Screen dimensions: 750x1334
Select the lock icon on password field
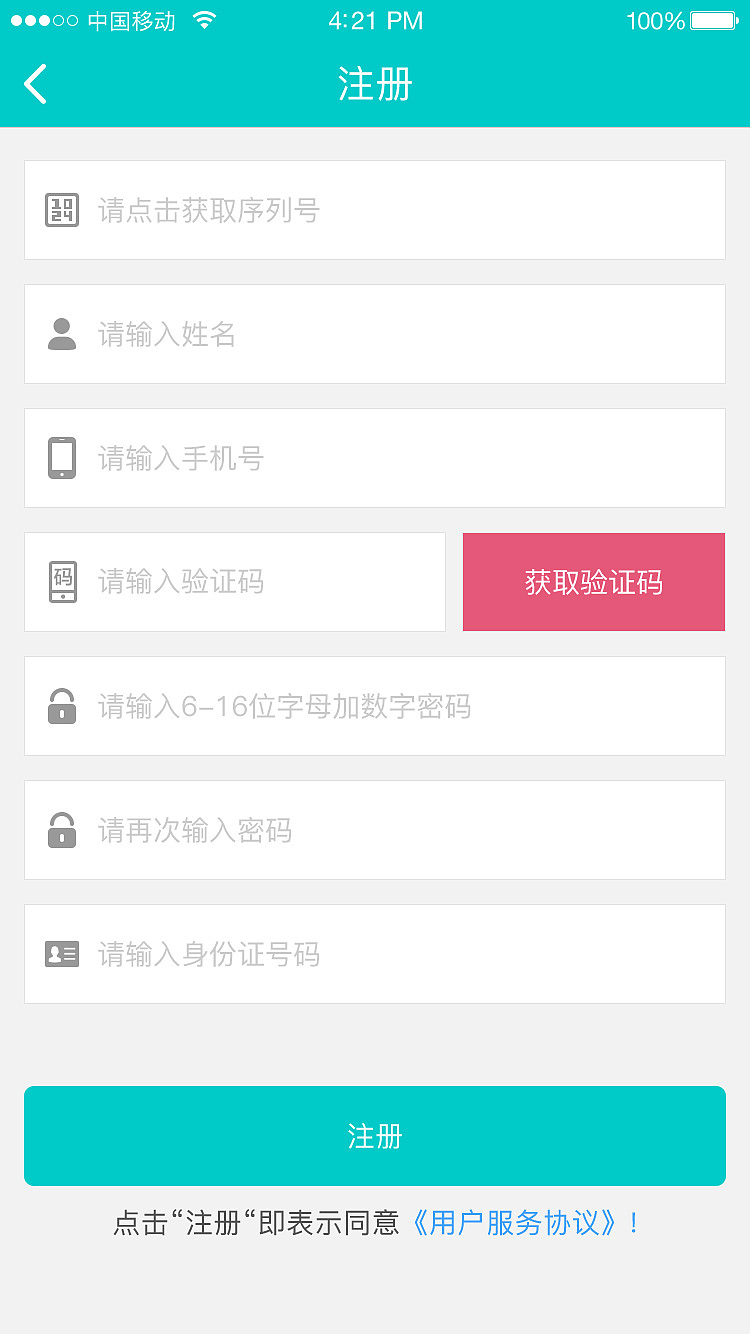coord(62,706)
